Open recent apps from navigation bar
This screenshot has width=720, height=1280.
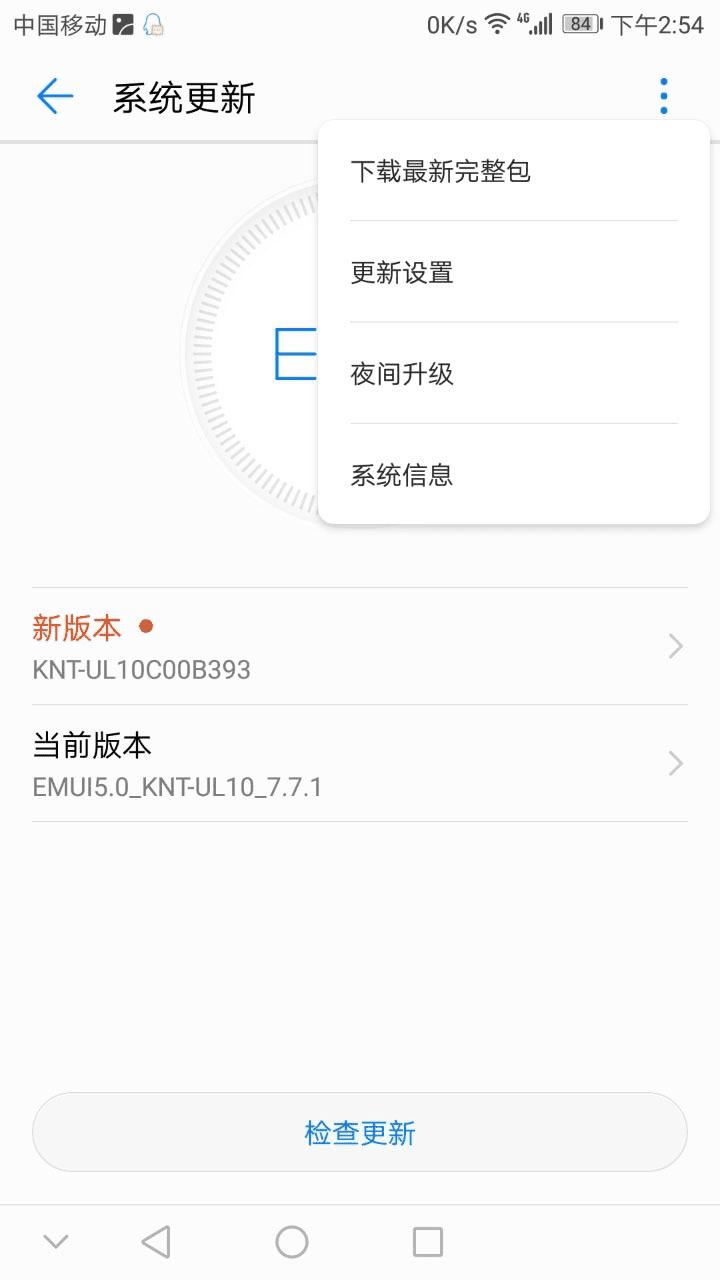coord(428,1242)
